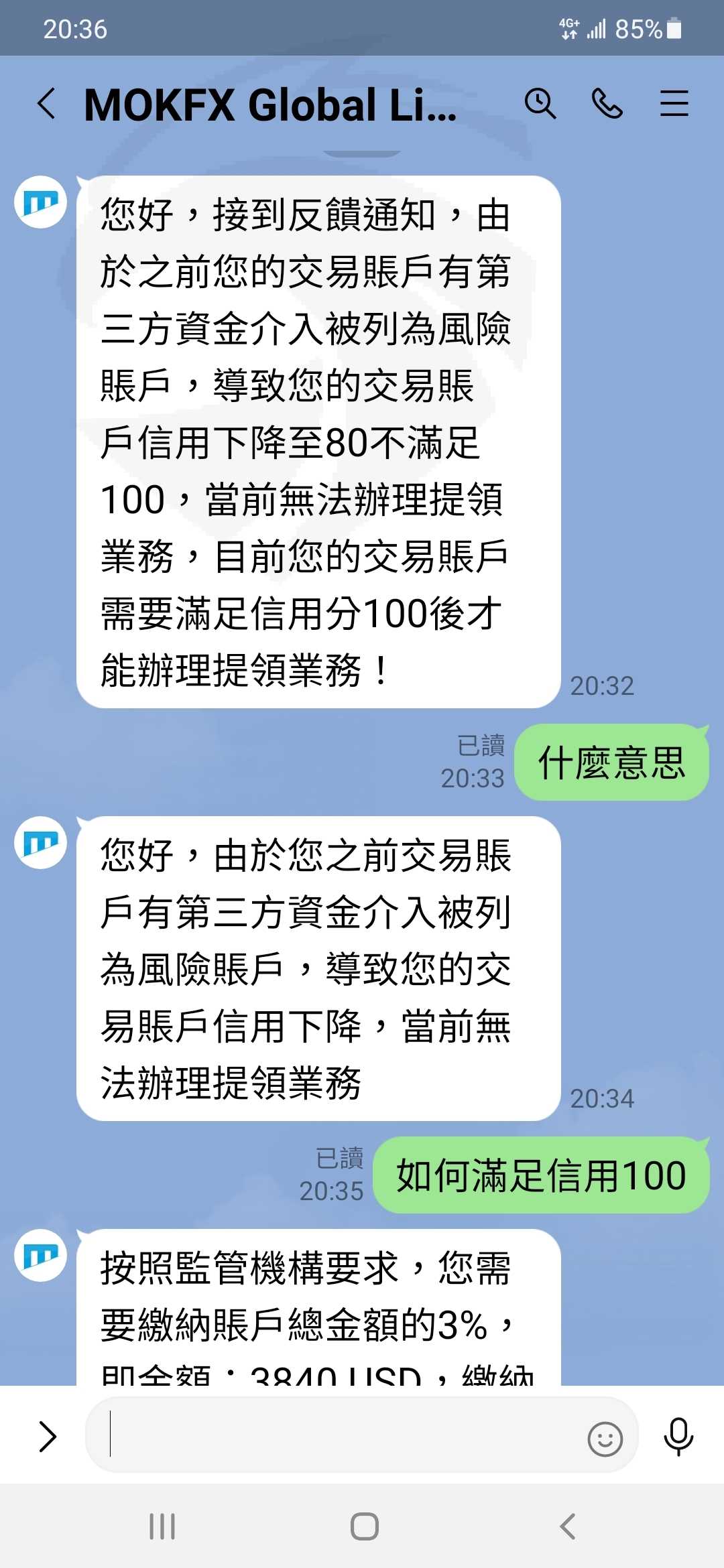
Task: Open the system recent apps button
Action: (162, 1526)
